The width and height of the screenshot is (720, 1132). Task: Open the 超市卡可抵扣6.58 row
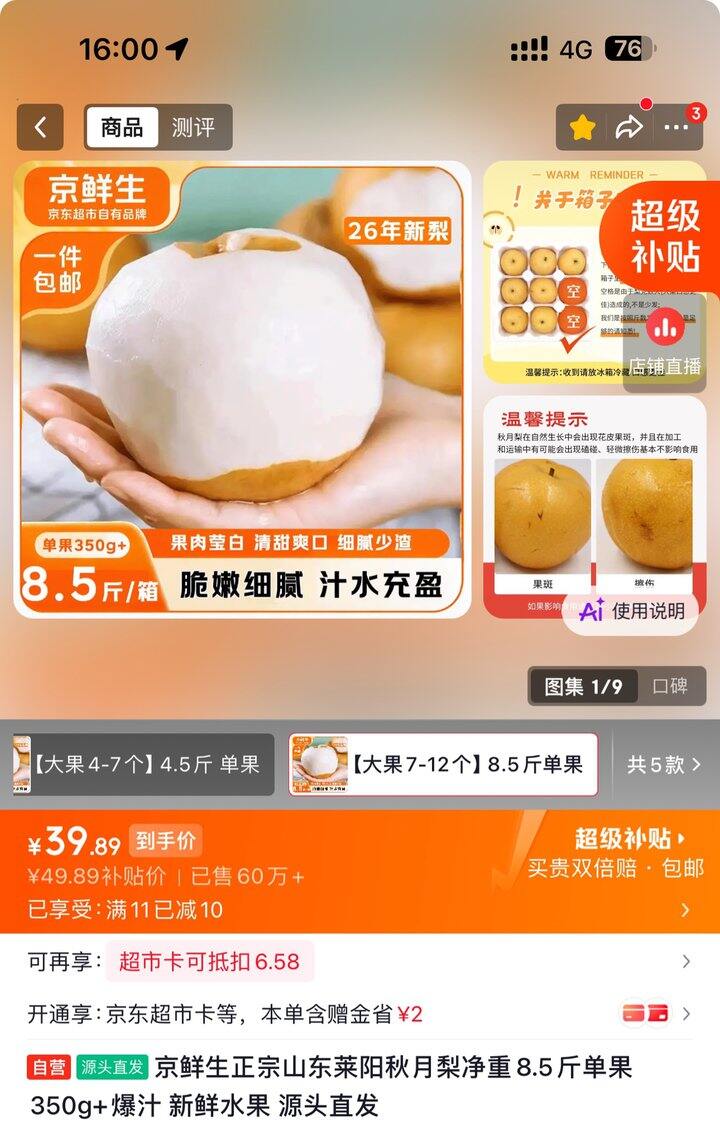[360, 962]
